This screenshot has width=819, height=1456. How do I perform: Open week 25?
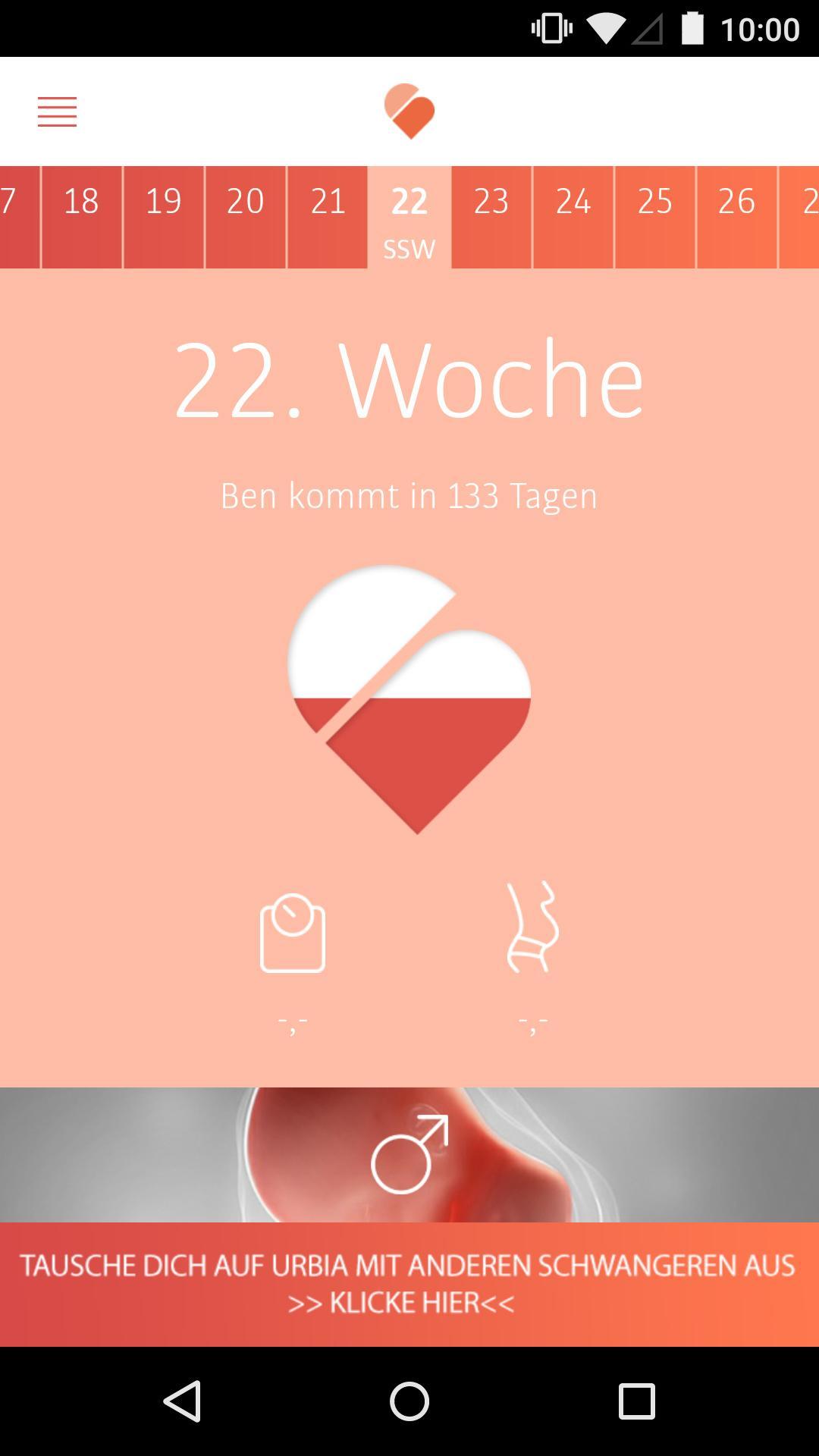655,216
